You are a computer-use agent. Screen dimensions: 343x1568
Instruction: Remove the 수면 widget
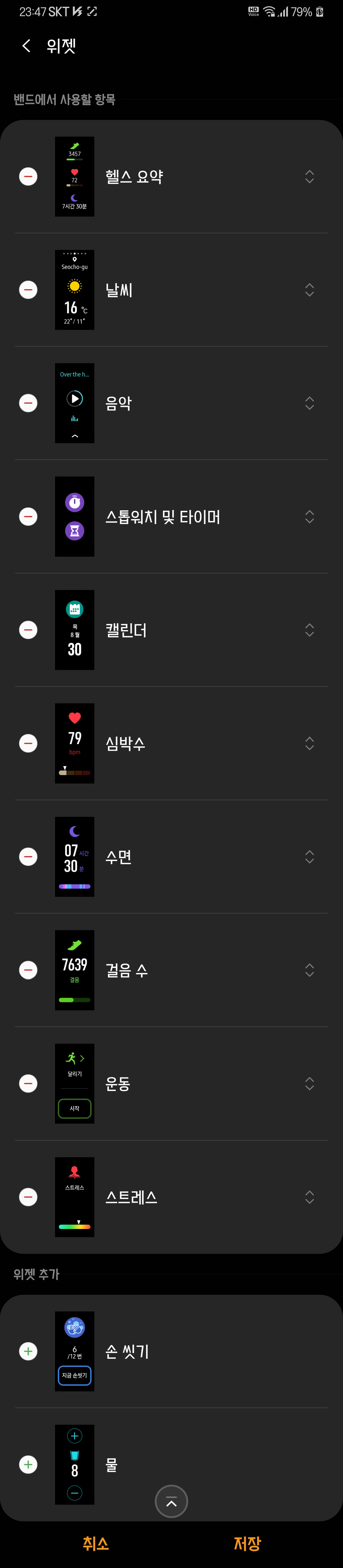point(28,856)
